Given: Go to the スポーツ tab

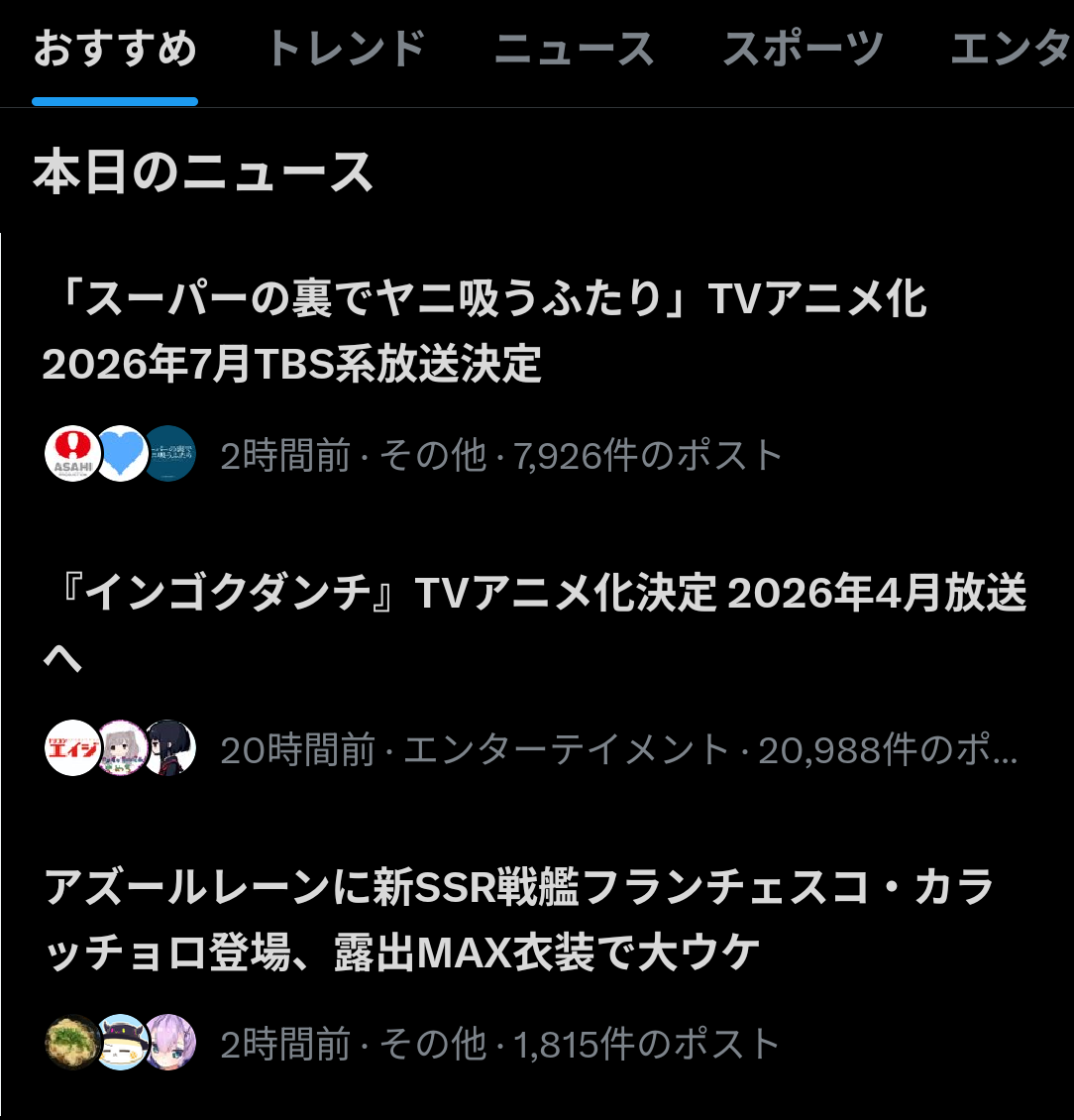Looking at the screenshot, I should click(803, 50).
